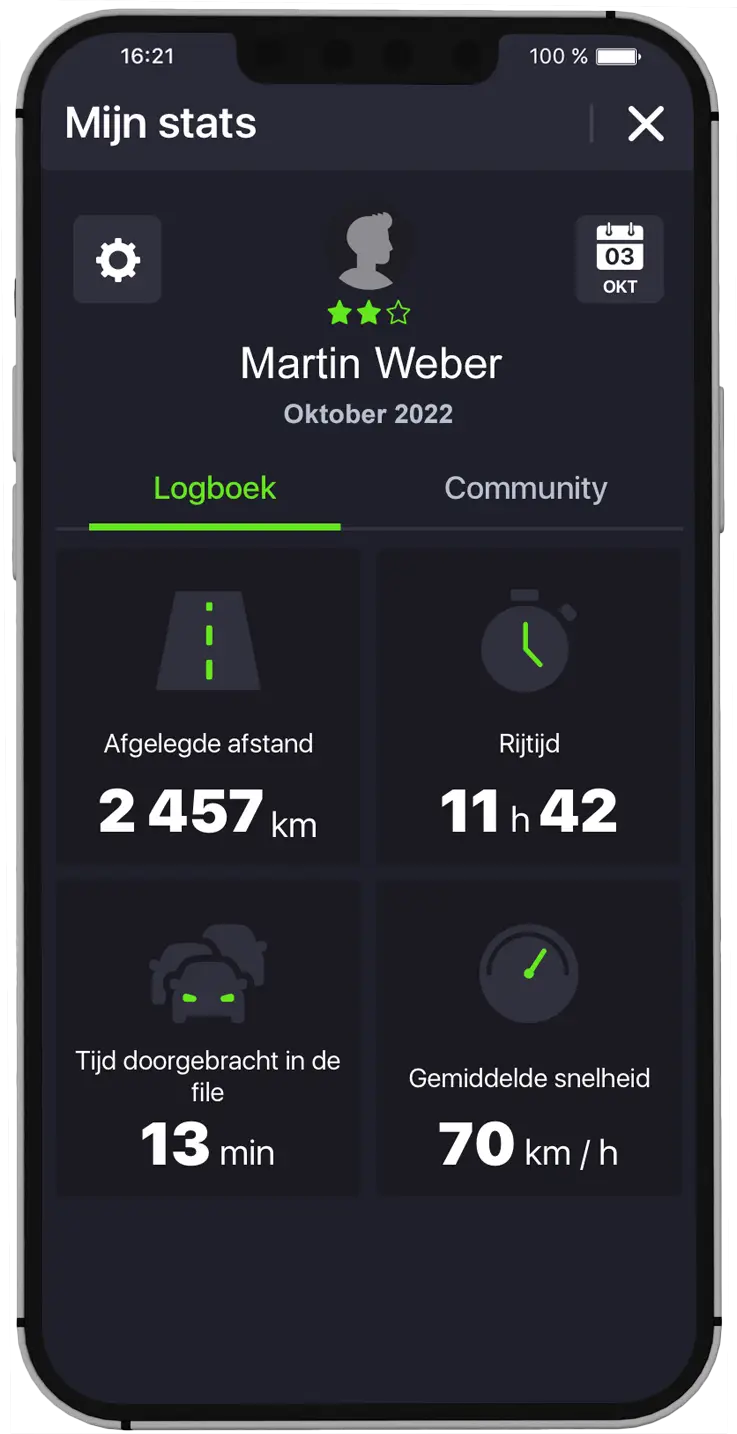Close the Mijn stats screen
Viewport: 737px width, 1434px height.
pos(645,124)
